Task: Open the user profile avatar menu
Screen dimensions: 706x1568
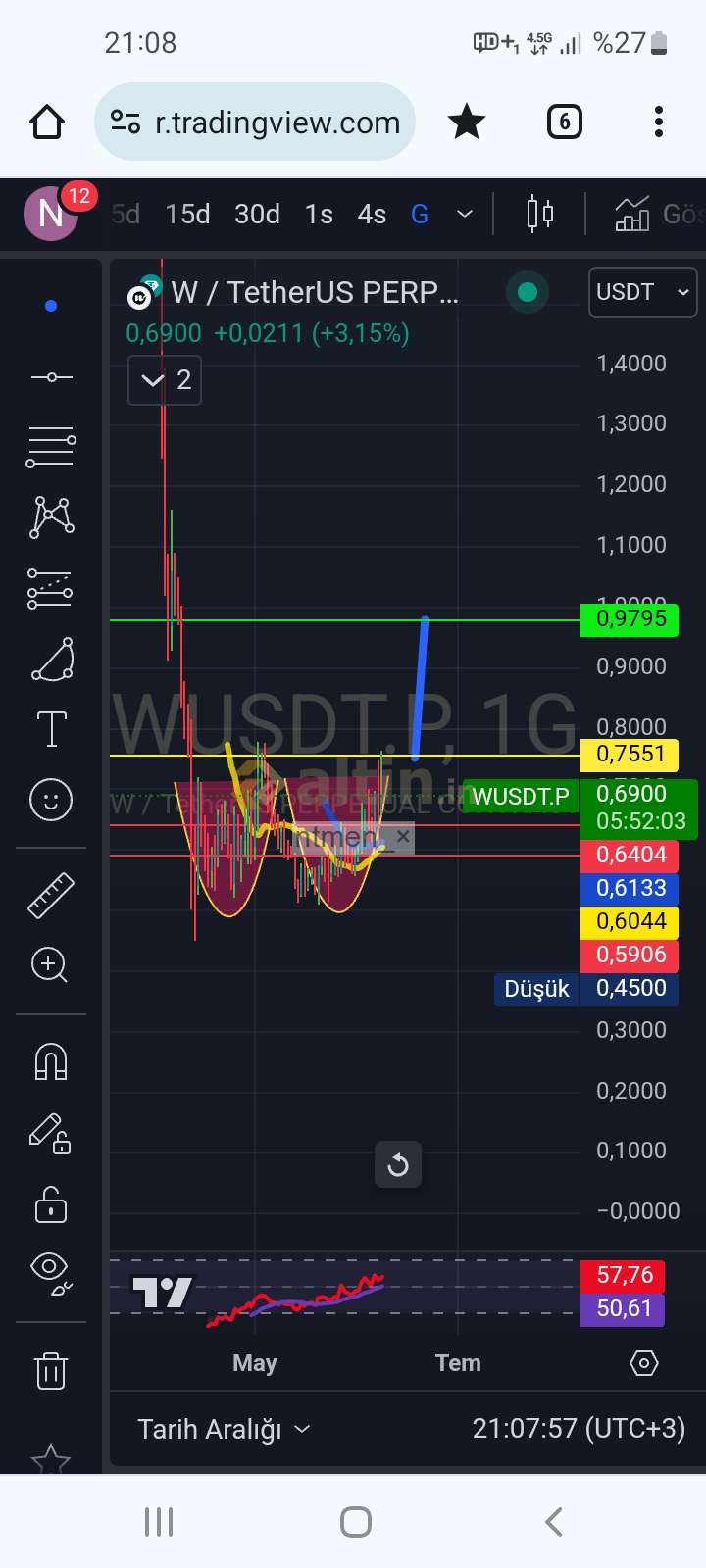Action: click(x=51, y=213)
